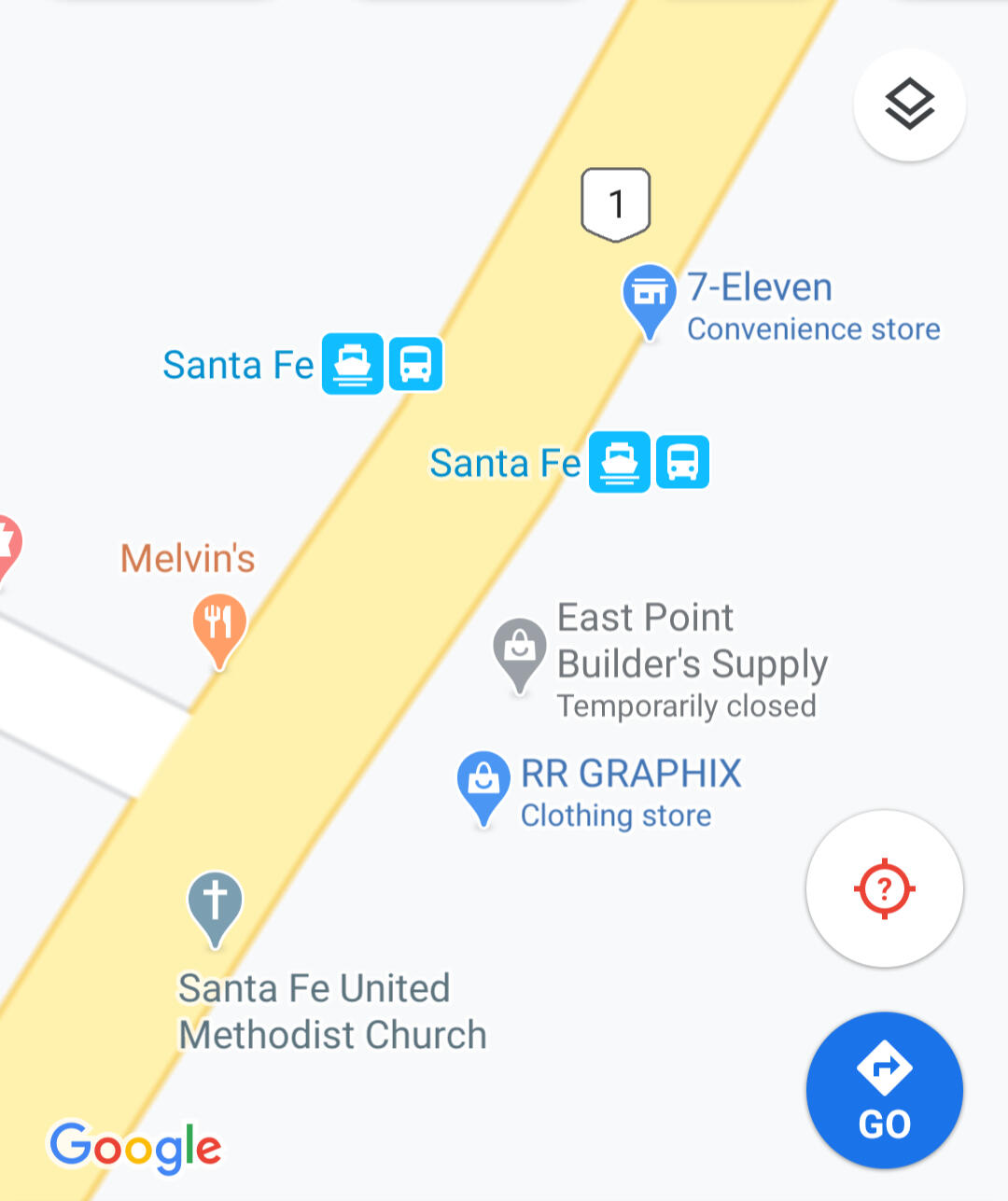View RR GRAPHIX clothing store pin

pos(483,784)
